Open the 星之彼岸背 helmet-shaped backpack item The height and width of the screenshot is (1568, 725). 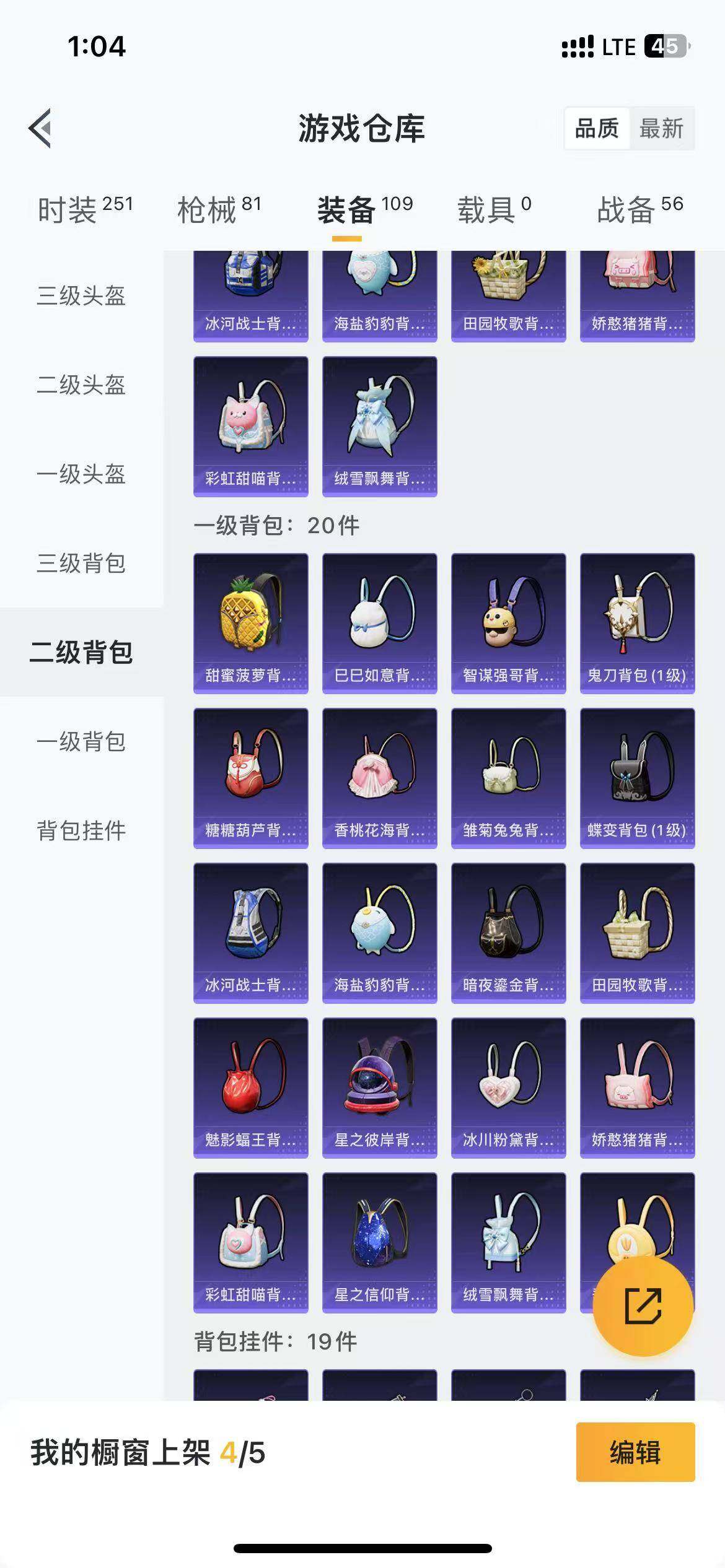pyautogui.click(x=379, y=1087)
